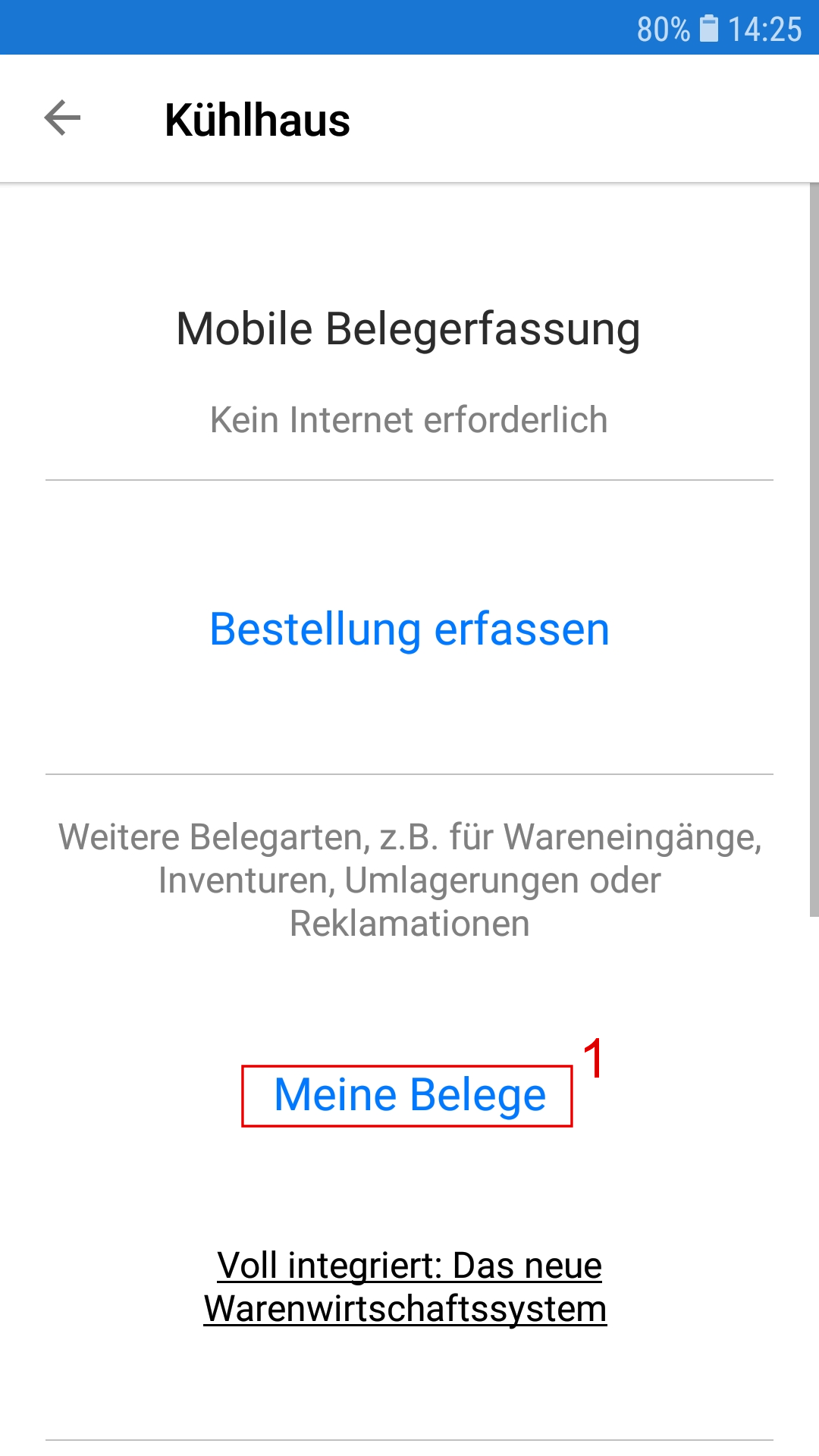Go back using the arrow icon
Screen dimensions: 819x1456
(62, 118)
